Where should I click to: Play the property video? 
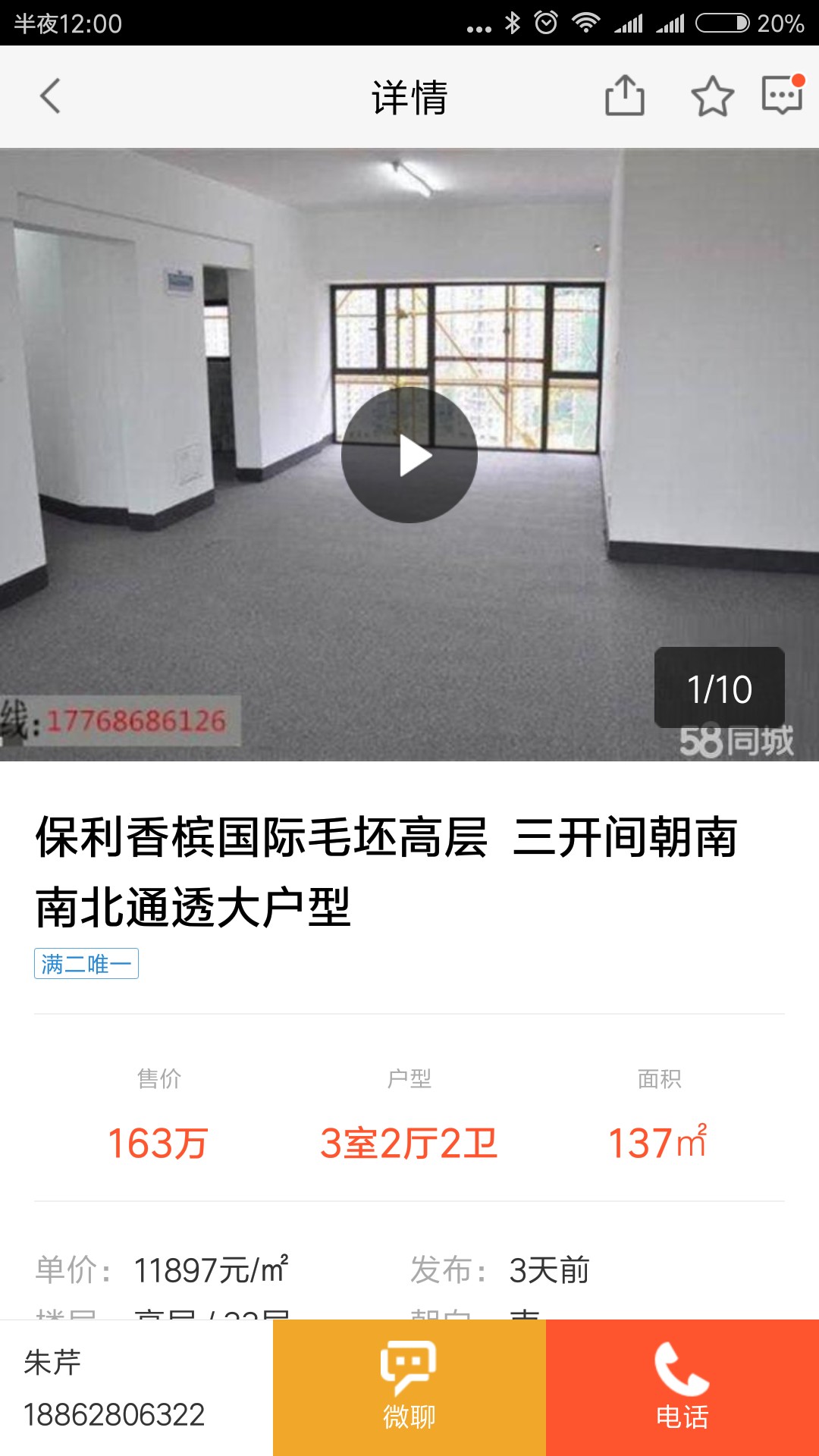point(409,455)
